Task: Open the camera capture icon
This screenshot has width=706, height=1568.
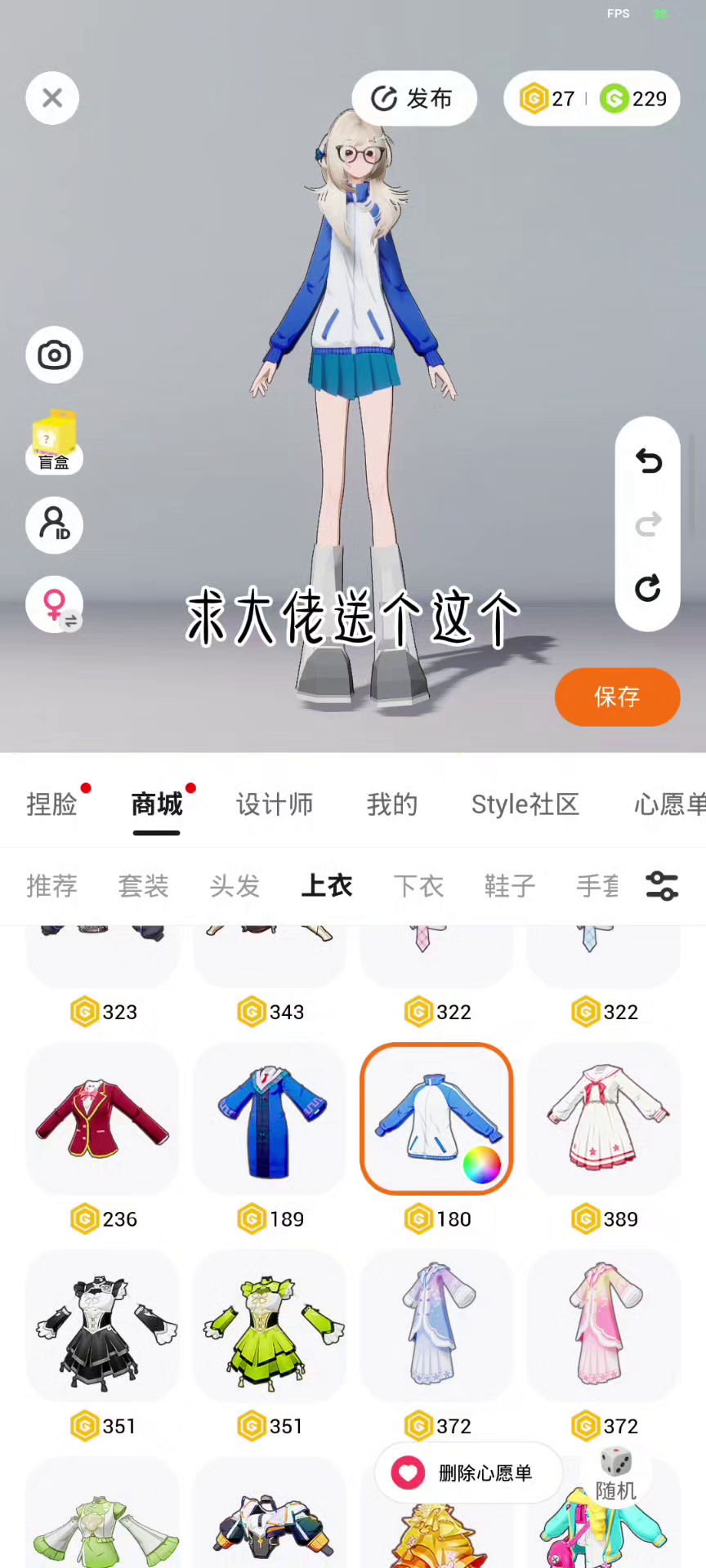Action: point(54,355)
